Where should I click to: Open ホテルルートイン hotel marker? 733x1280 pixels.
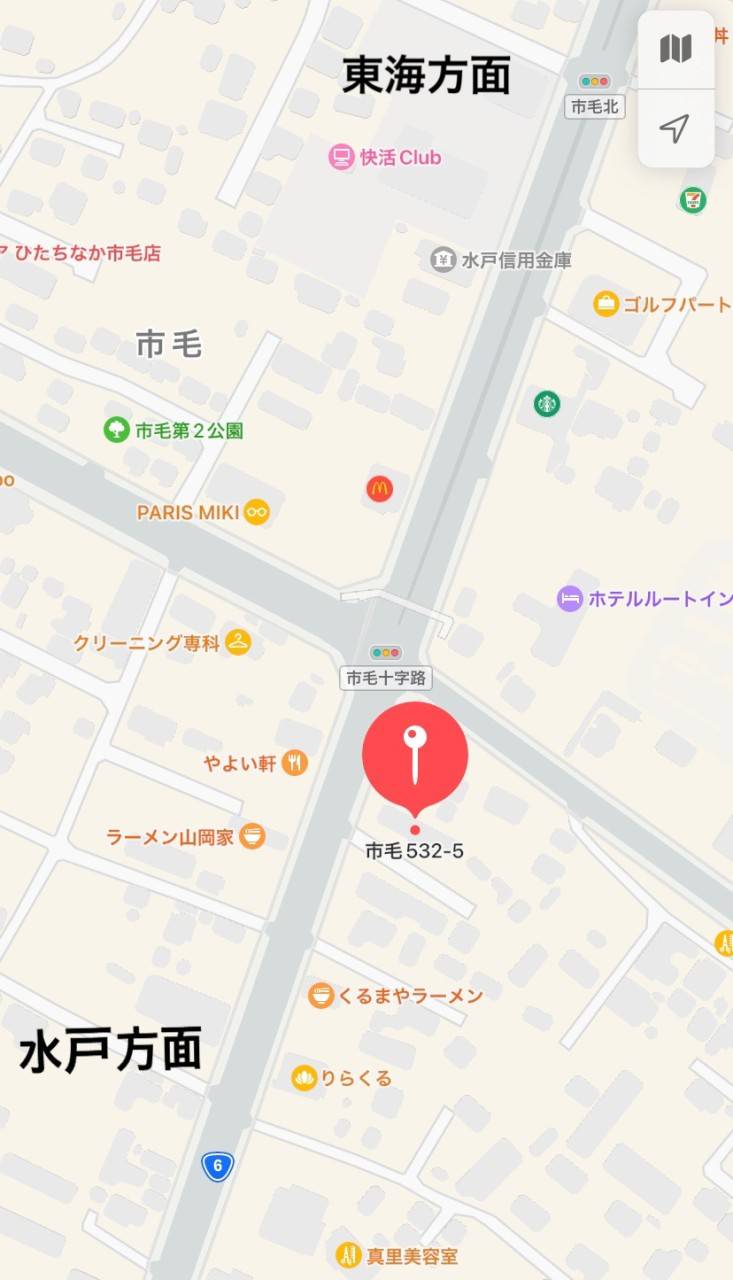pyautogui.click(x=570, y=599)
